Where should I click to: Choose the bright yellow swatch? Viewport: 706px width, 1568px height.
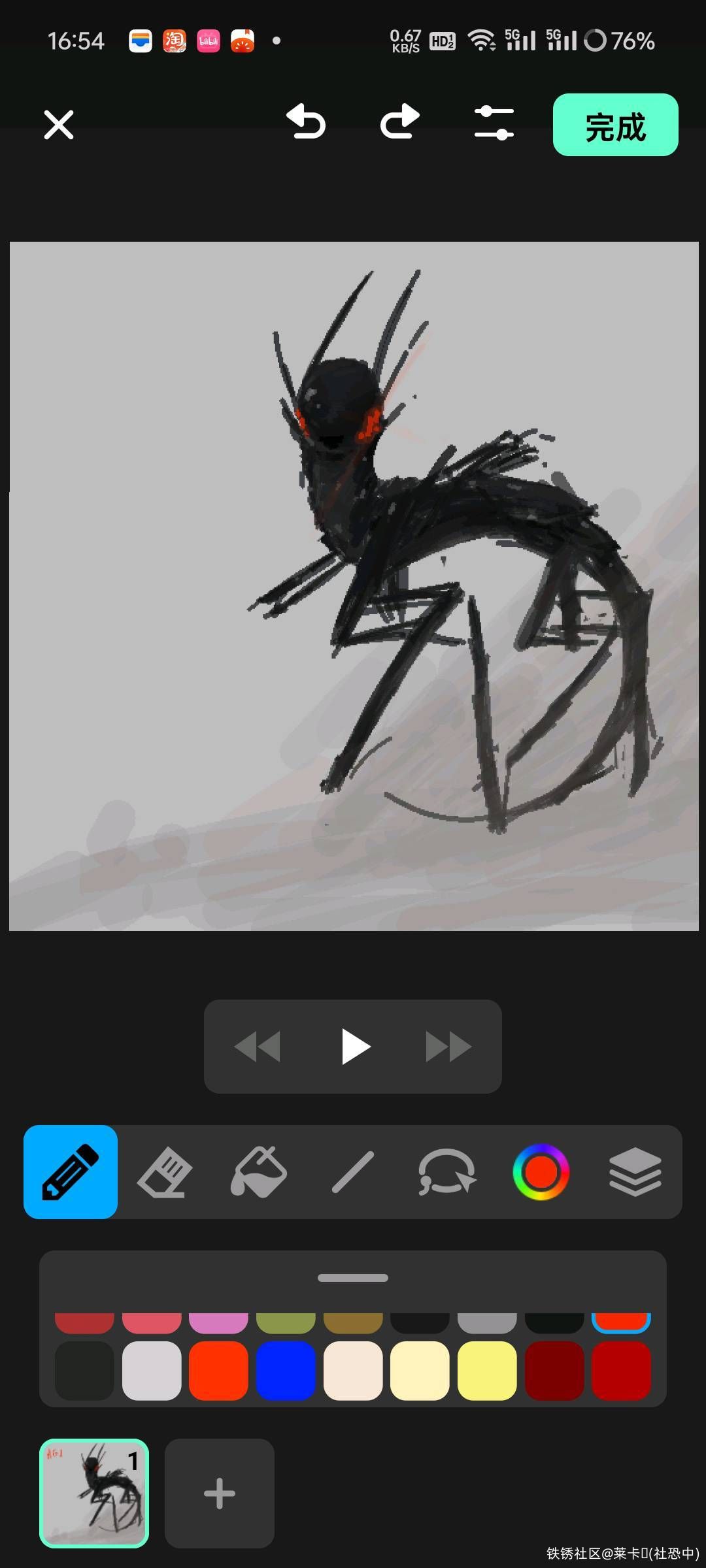(487, 1371)
